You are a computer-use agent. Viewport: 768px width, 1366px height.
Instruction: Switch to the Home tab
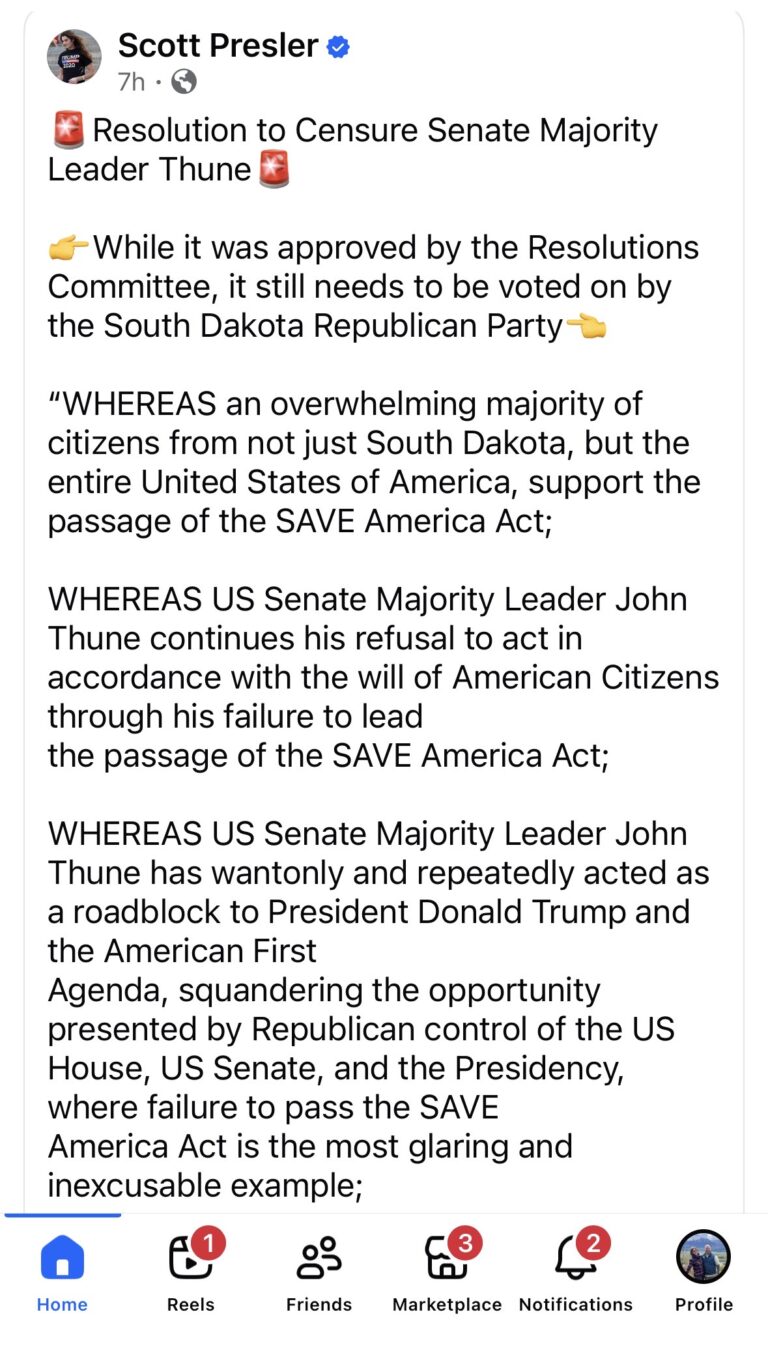pos(62,1271)
